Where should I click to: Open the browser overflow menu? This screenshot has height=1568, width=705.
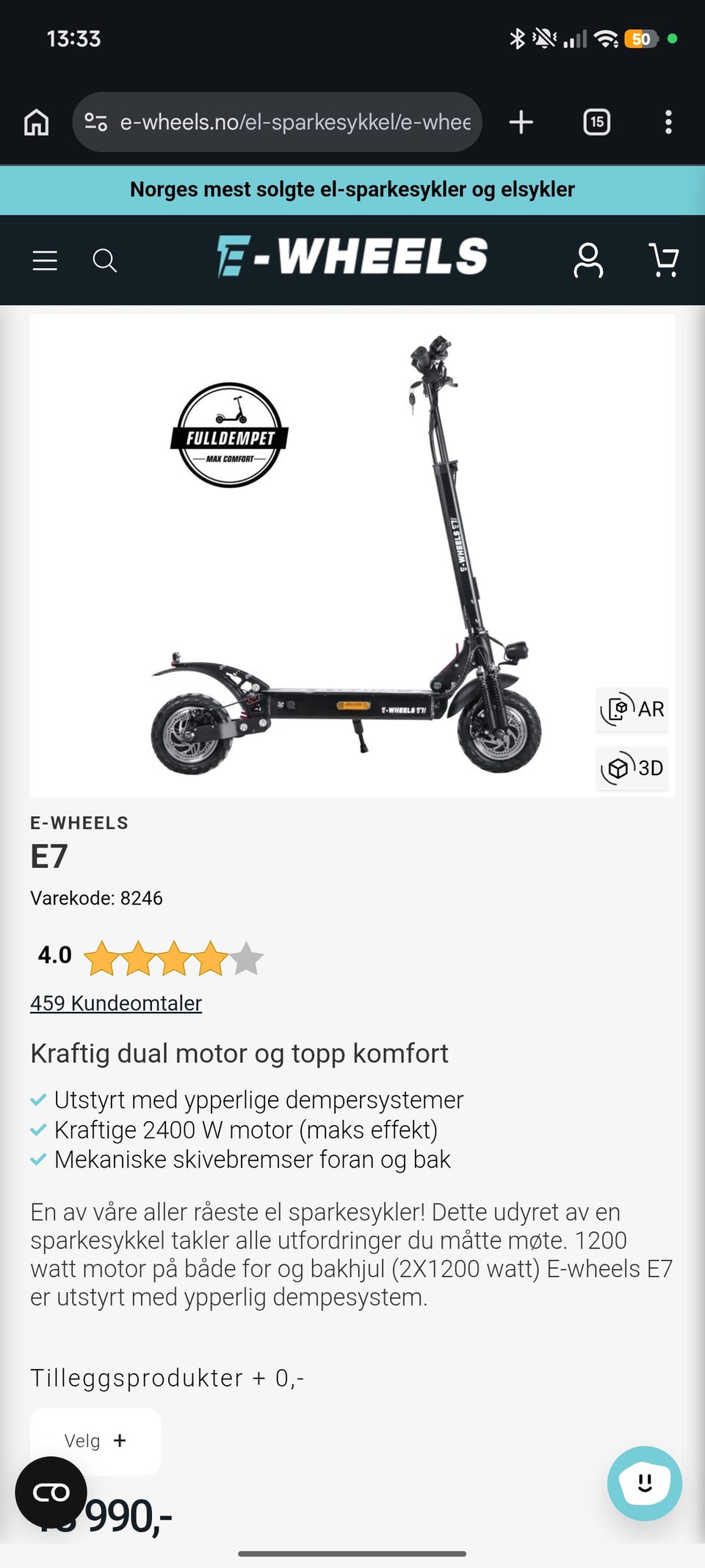[668, 122]
